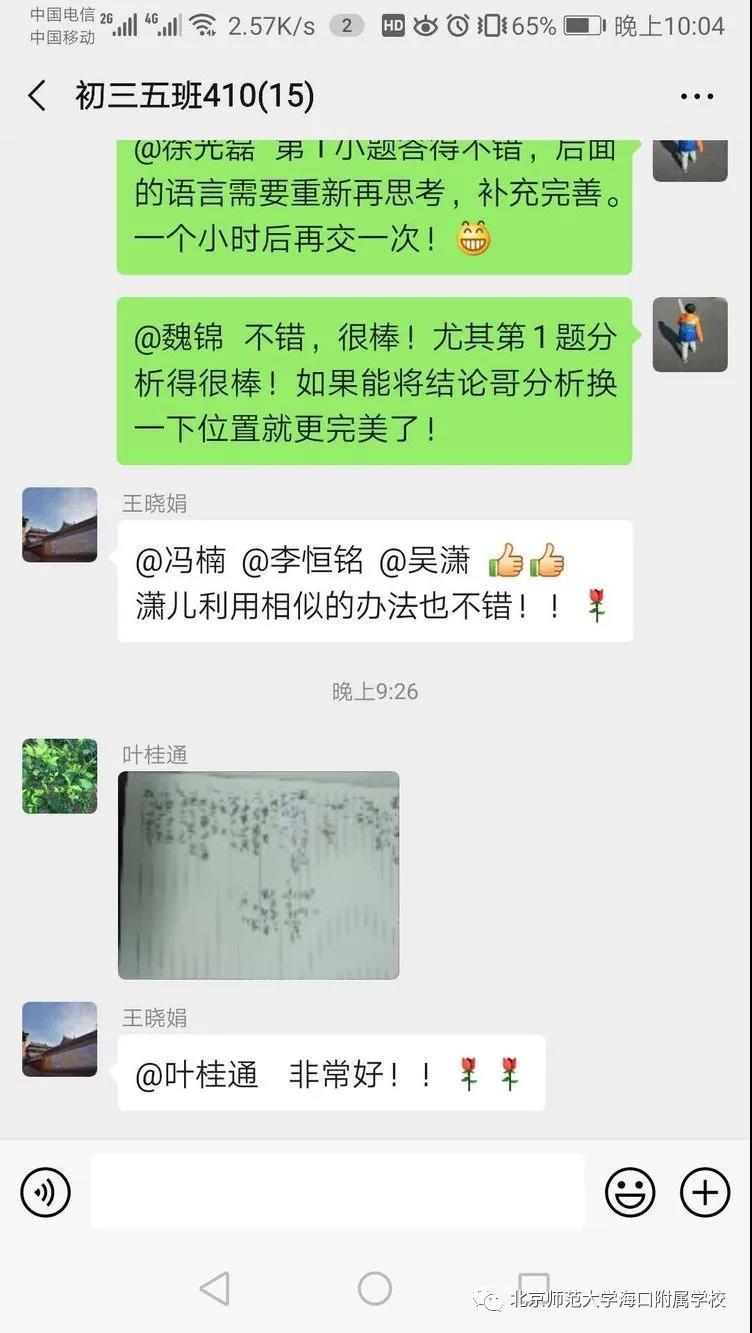Open the chat options three-dot menu

[x=697, y=97]
